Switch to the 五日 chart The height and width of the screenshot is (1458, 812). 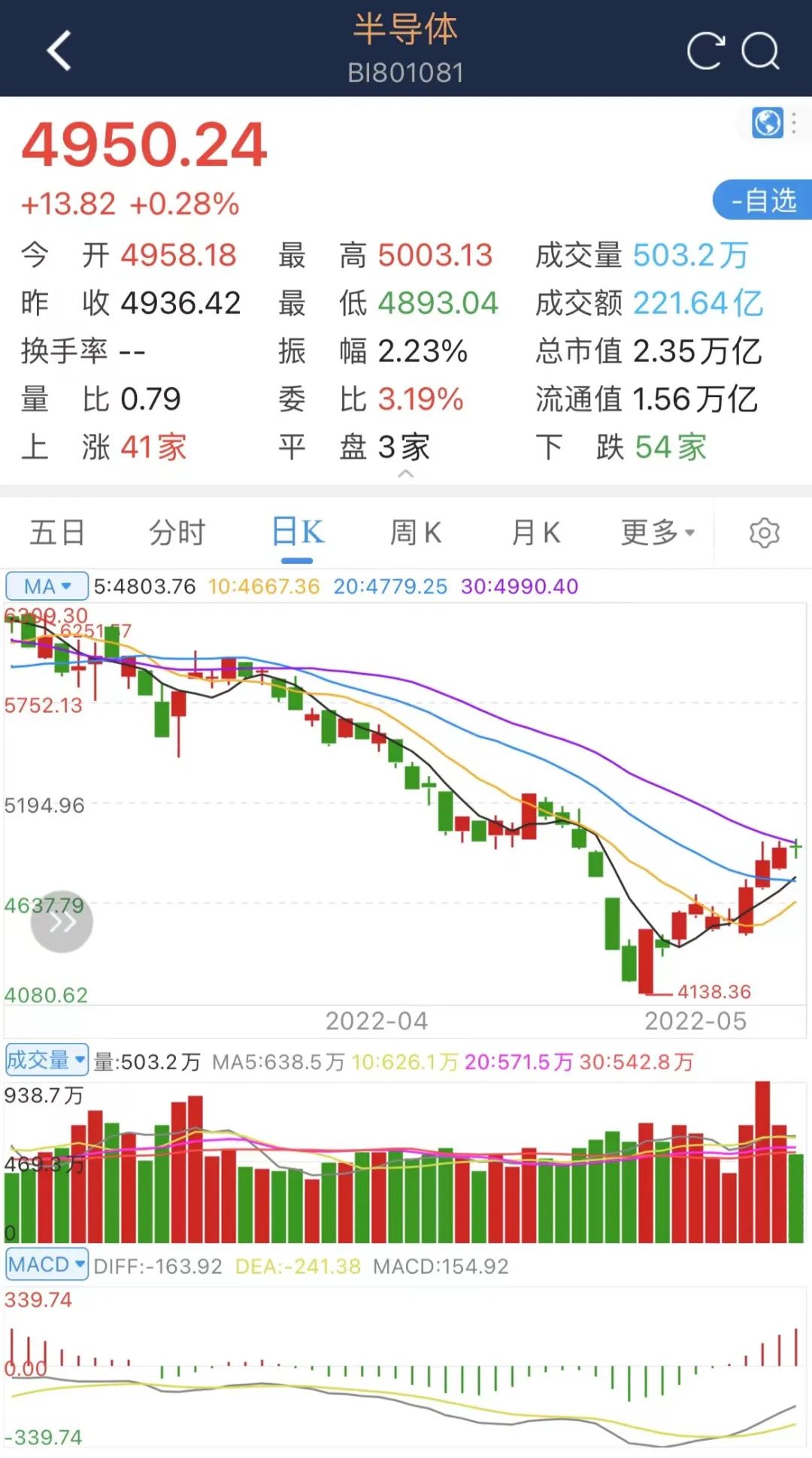[57, 532]
